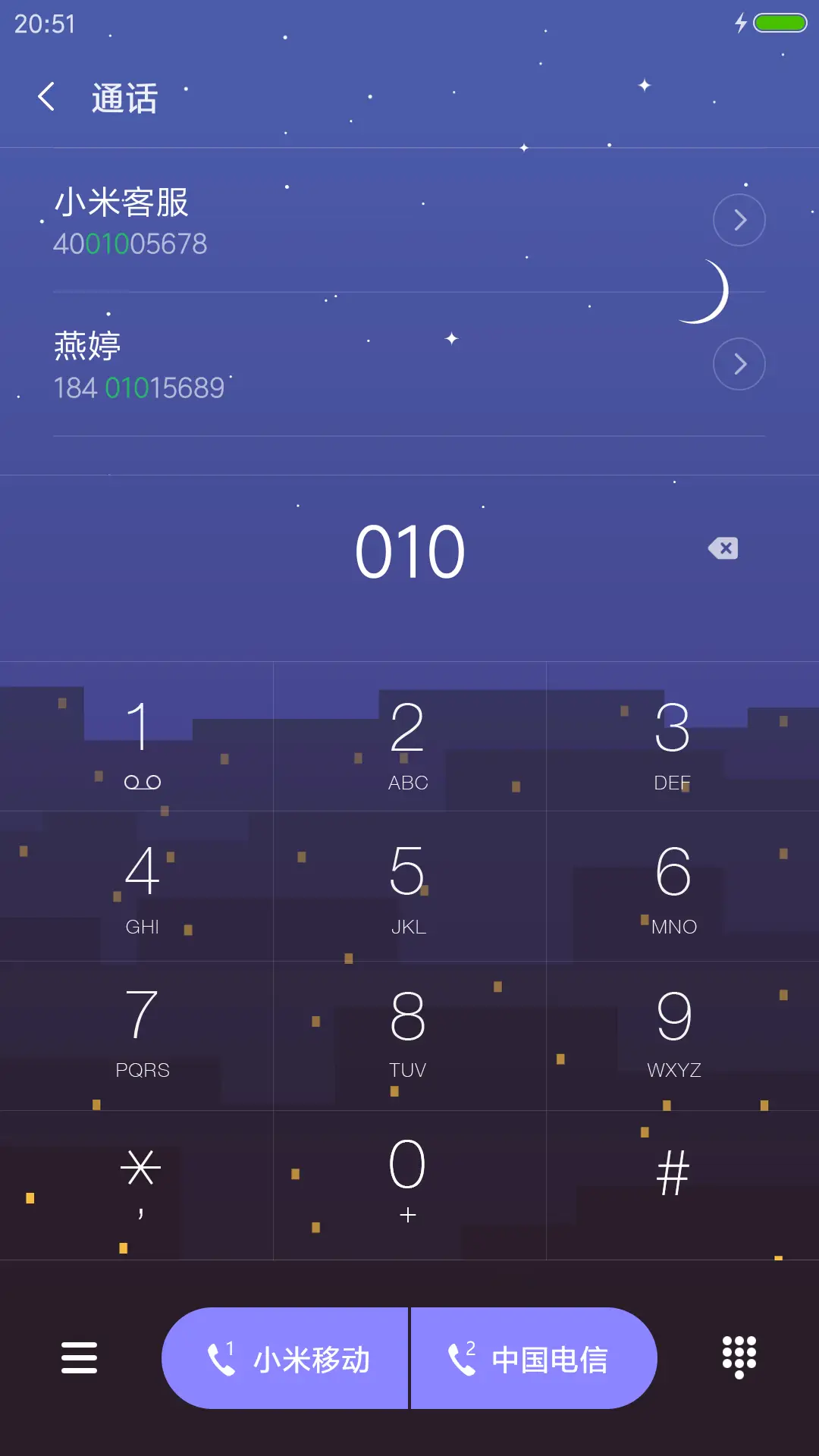Tap the SIM 2 phone icon on 中国电信

pos(462,1357)
